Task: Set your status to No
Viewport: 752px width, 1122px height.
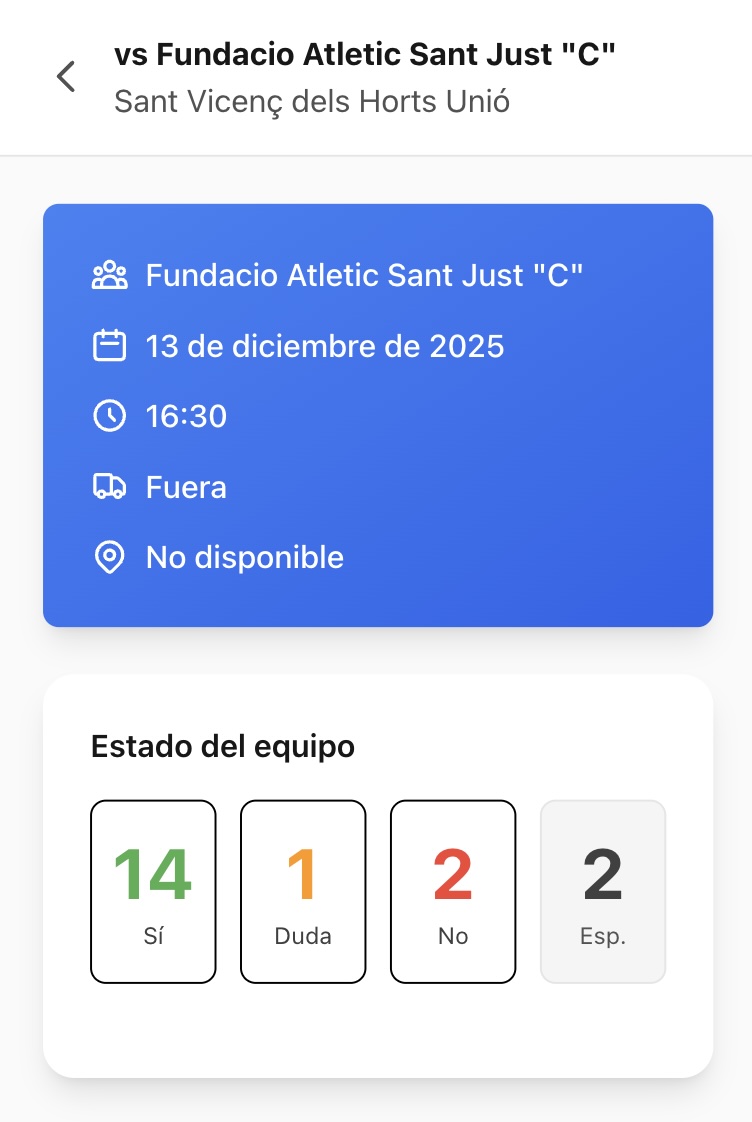Action: pos(453,890)
